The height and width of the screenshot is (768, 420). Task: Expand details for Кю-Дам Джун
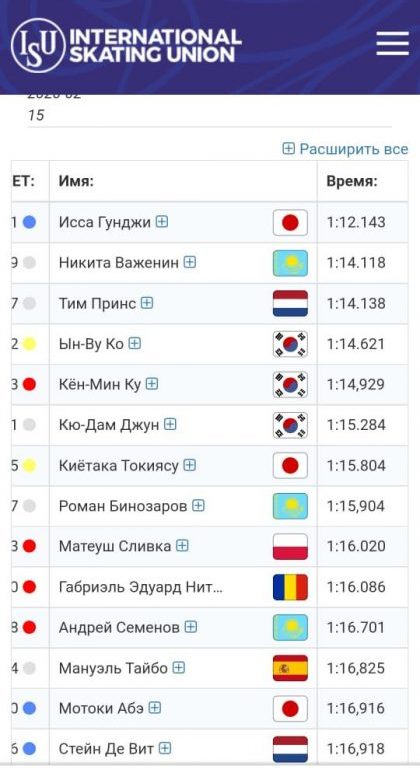[x=170, y=424]
